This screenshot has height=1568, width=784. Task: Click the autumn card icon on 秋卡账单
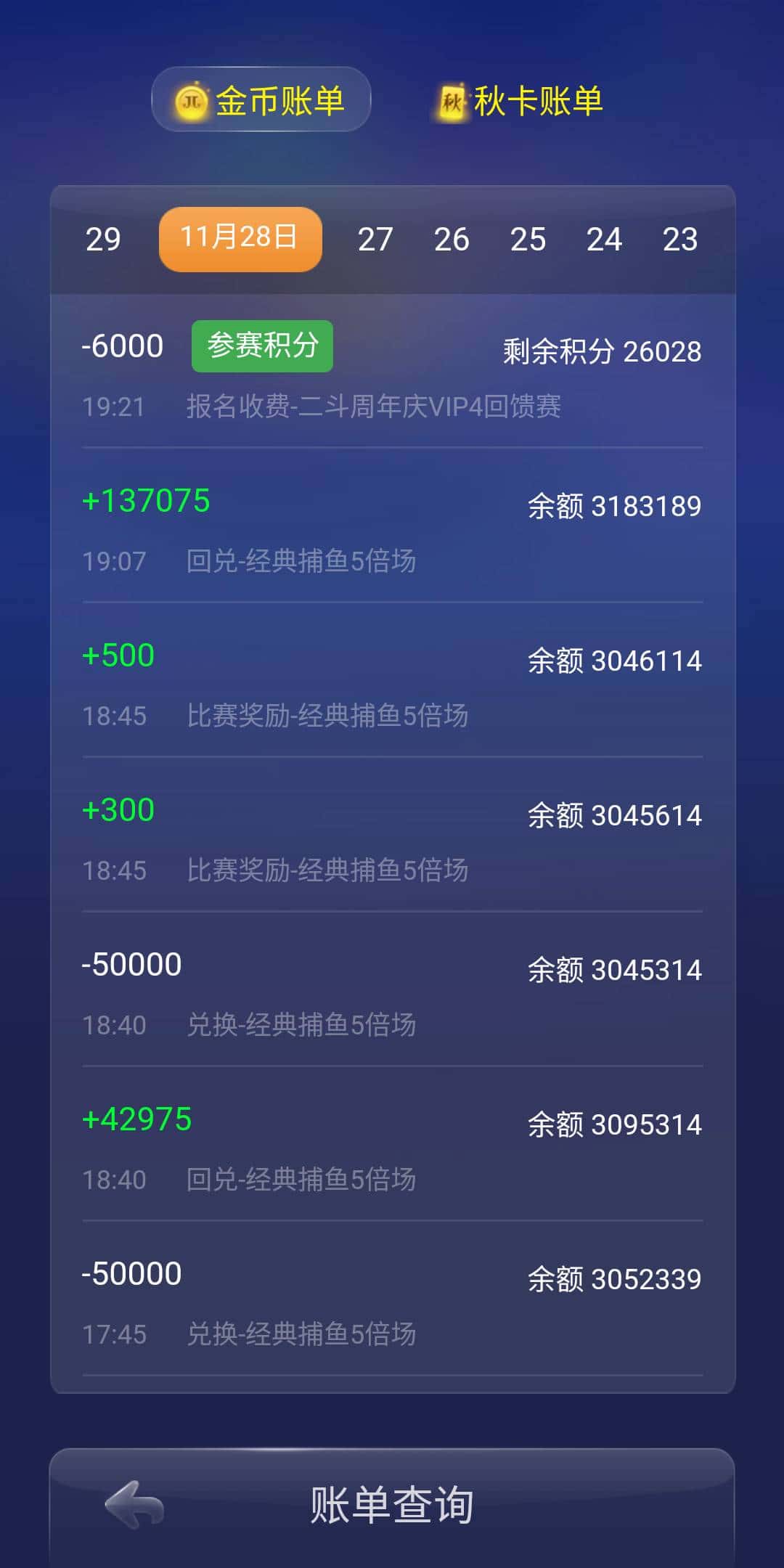[x=452, y=102]
